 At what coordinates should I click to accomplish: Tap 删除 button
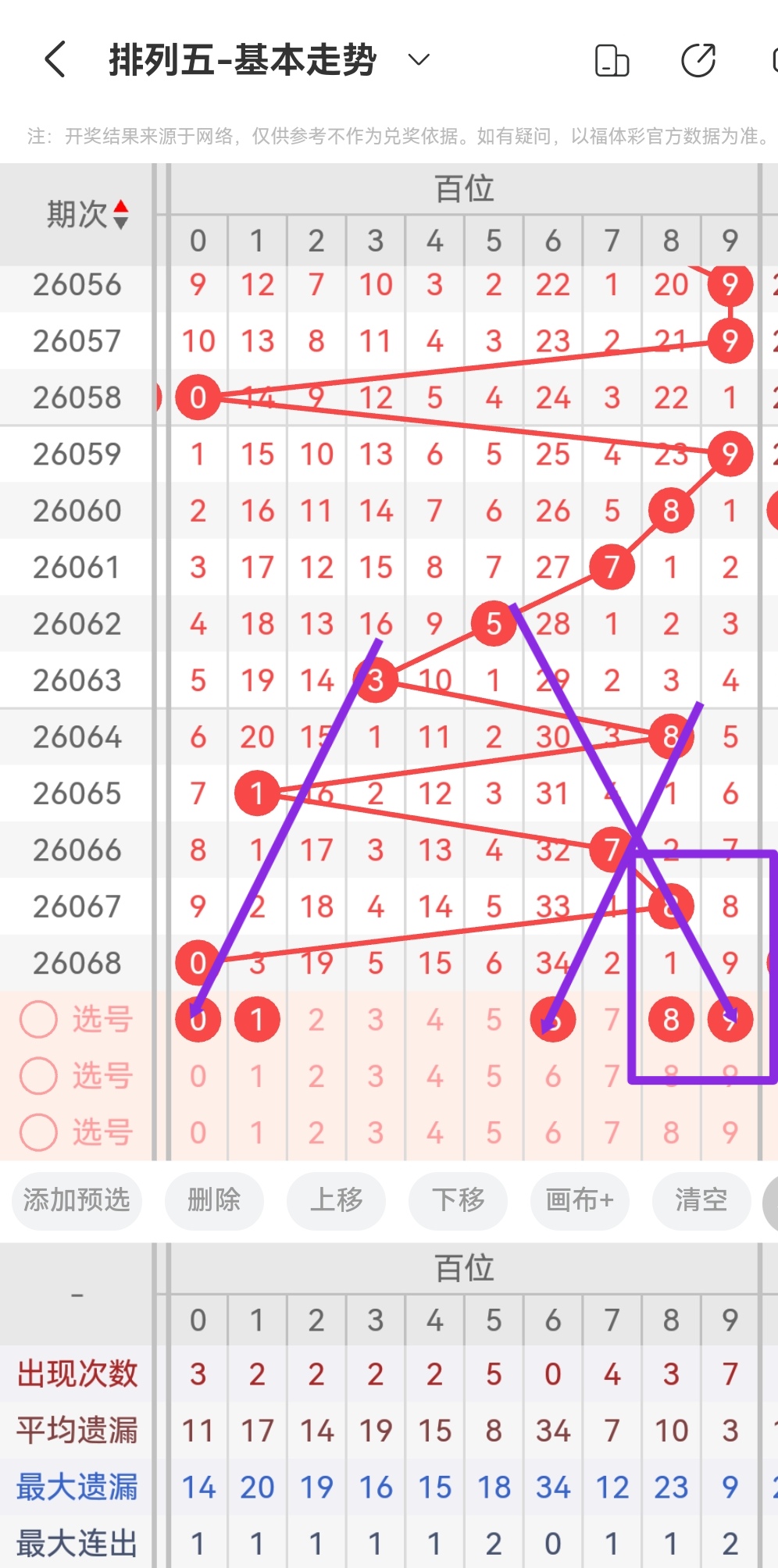(213, 1199)
